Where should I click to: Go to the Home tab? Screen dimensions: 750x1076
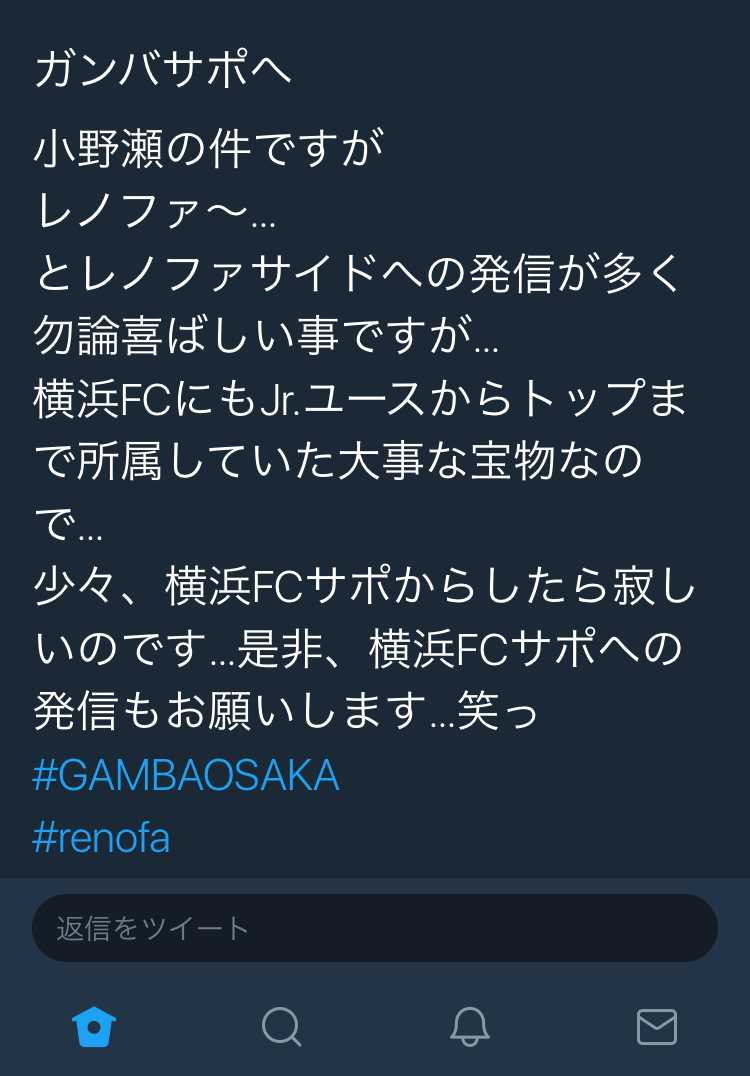(94, 1026)
